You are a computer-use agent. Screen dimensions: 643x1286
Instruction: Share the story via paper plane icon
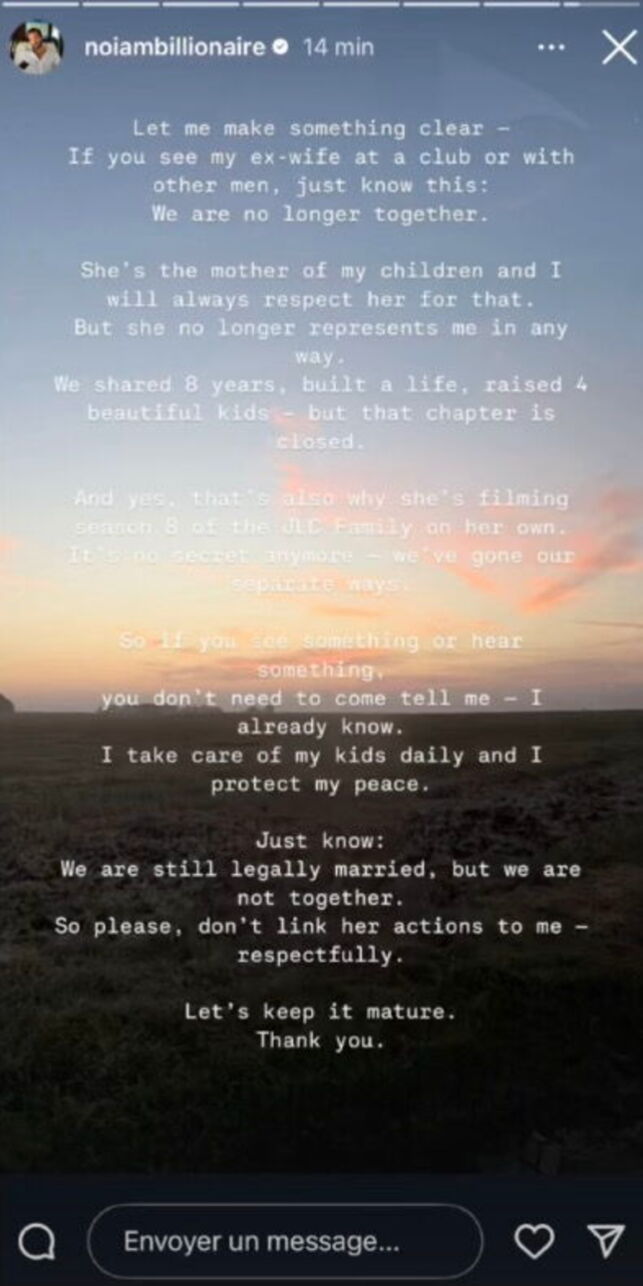tap(606, 1241)
